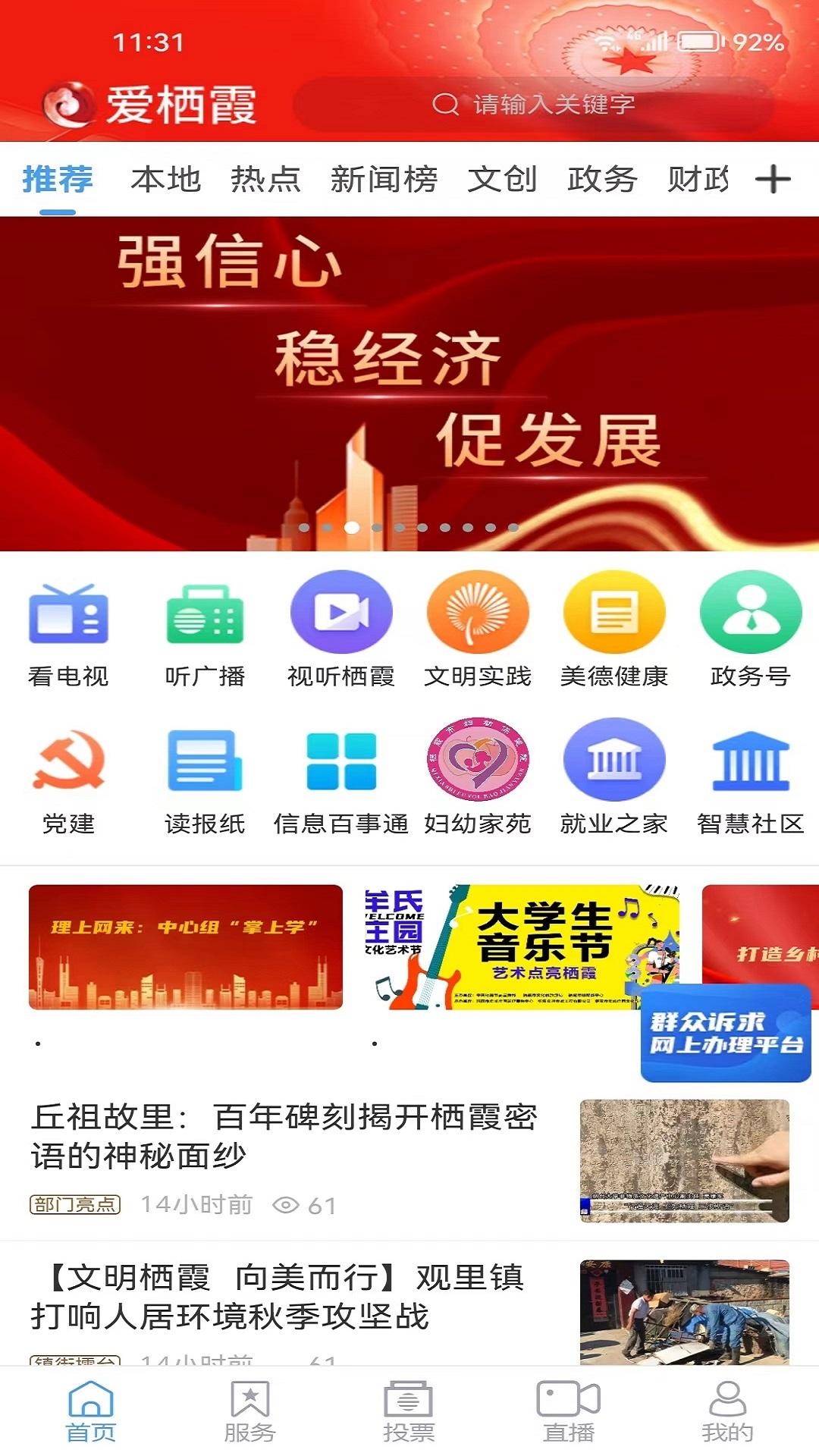Tap the + to manage channels

(x=775, y=179)
